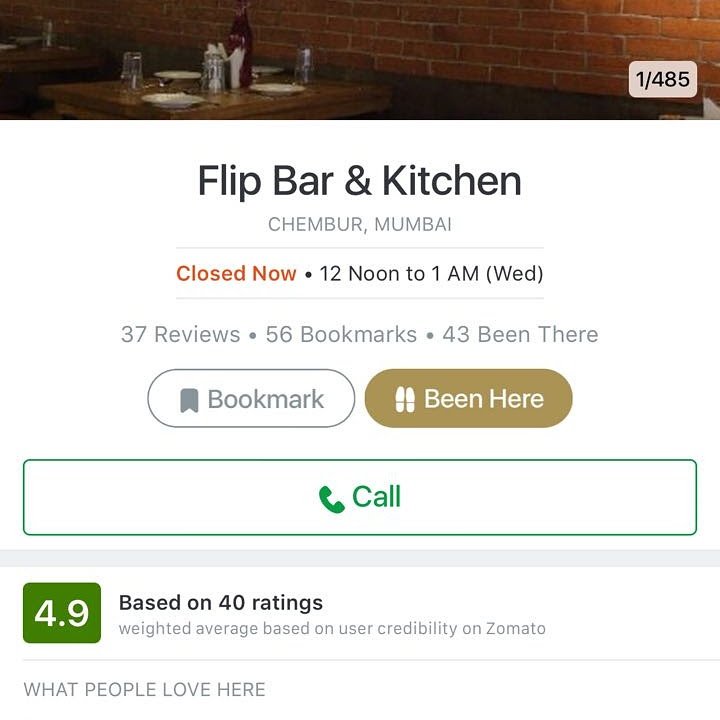This screenshot has width=720, height=720.
Task: Bookmark Flip Bar & Kitchen
Action: [251, 399]
